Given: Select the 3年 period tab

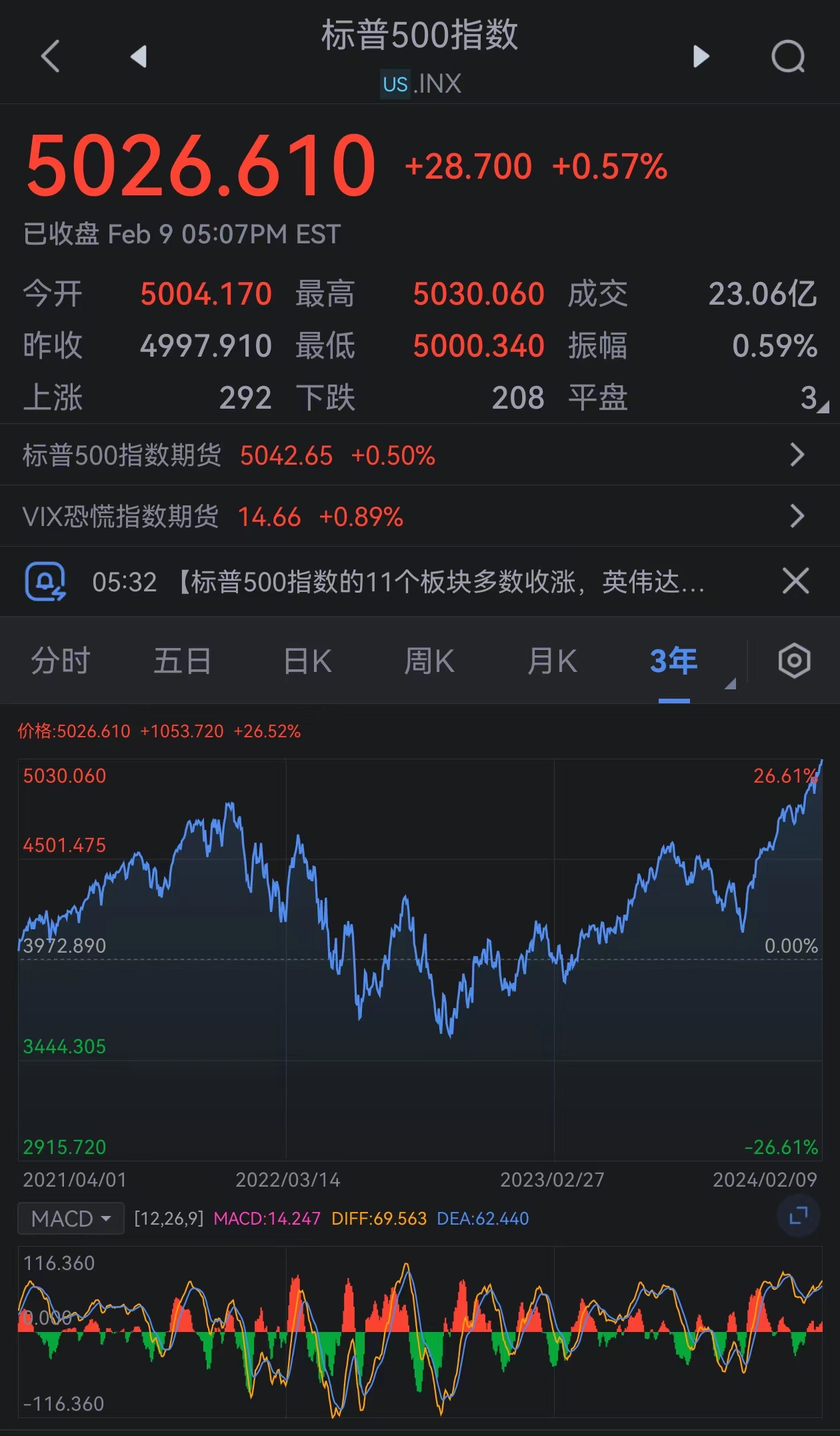Looking at the screenshot, I should click(x=674, y=661).
